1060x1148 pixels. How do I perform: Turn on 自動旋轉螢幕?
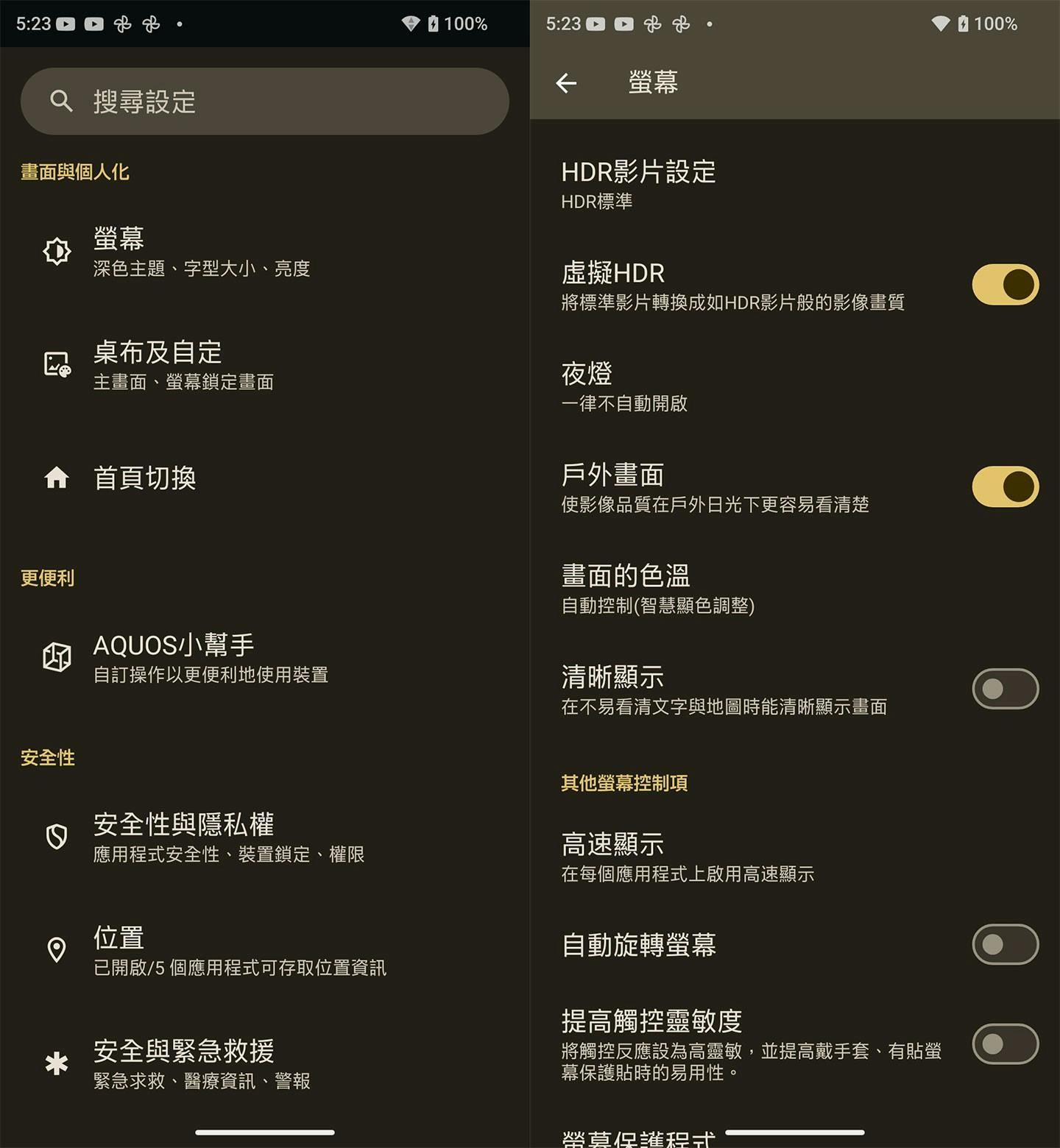point(1005,944)
